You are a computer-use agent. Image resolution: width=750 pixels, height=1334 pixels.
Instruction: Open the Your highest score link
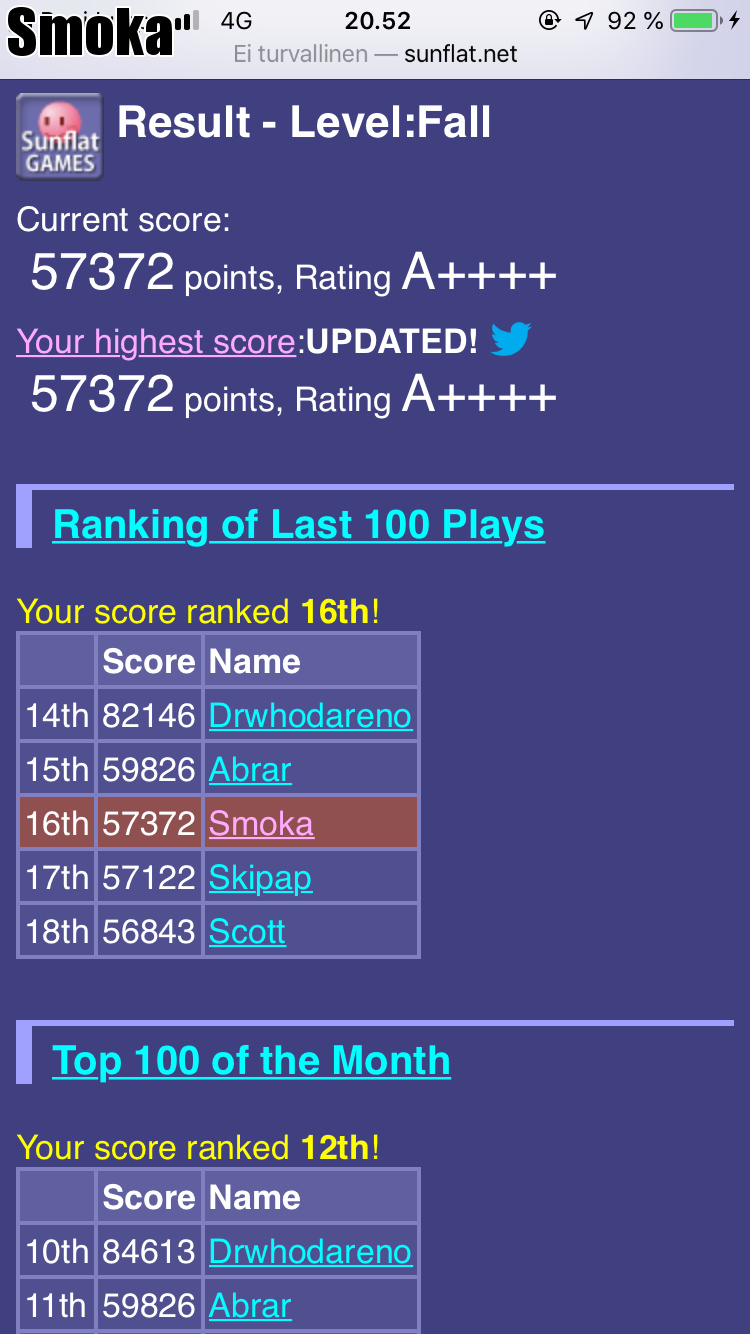click(x=156, y=342)
